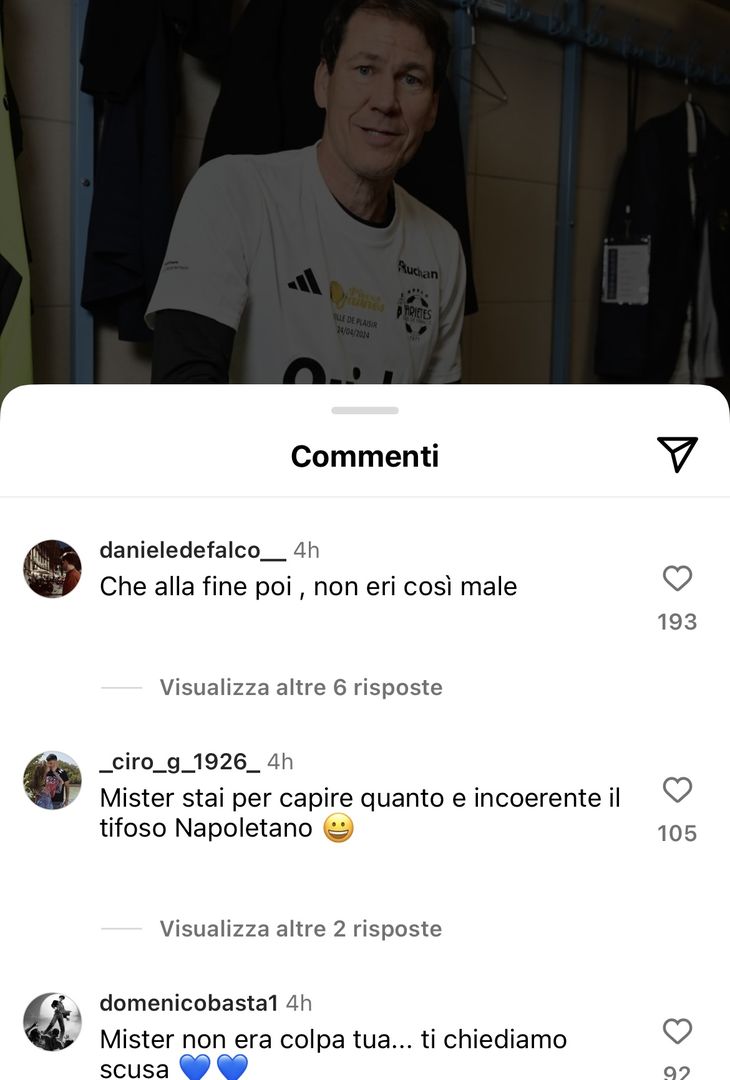
Task: Like the comment 'Che alla fine poi, non eri così male'
Action: click(677, 578)
